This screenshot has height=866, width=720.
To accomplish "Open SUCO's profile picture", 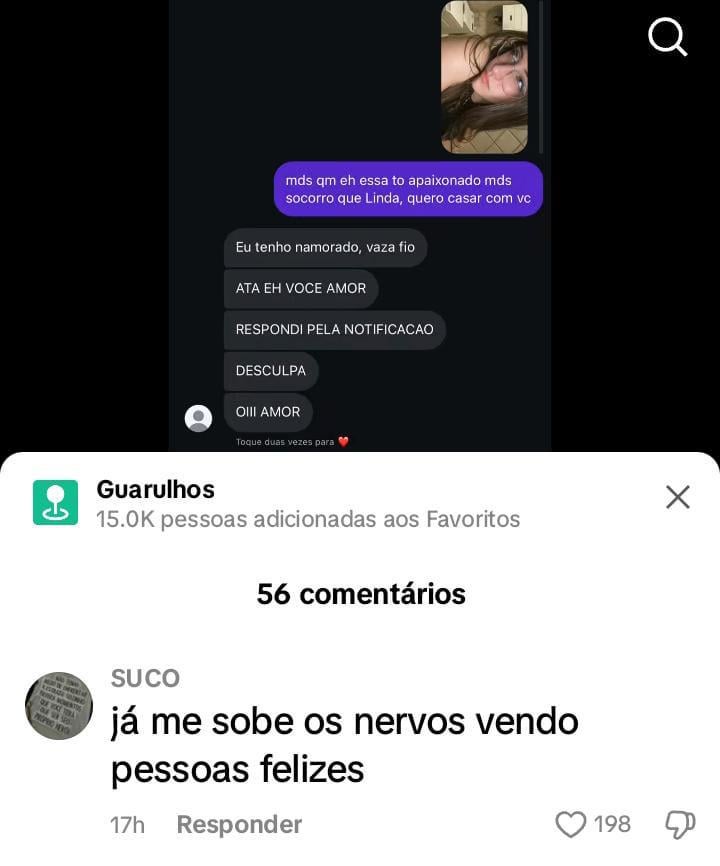I will tap(59, 706).
